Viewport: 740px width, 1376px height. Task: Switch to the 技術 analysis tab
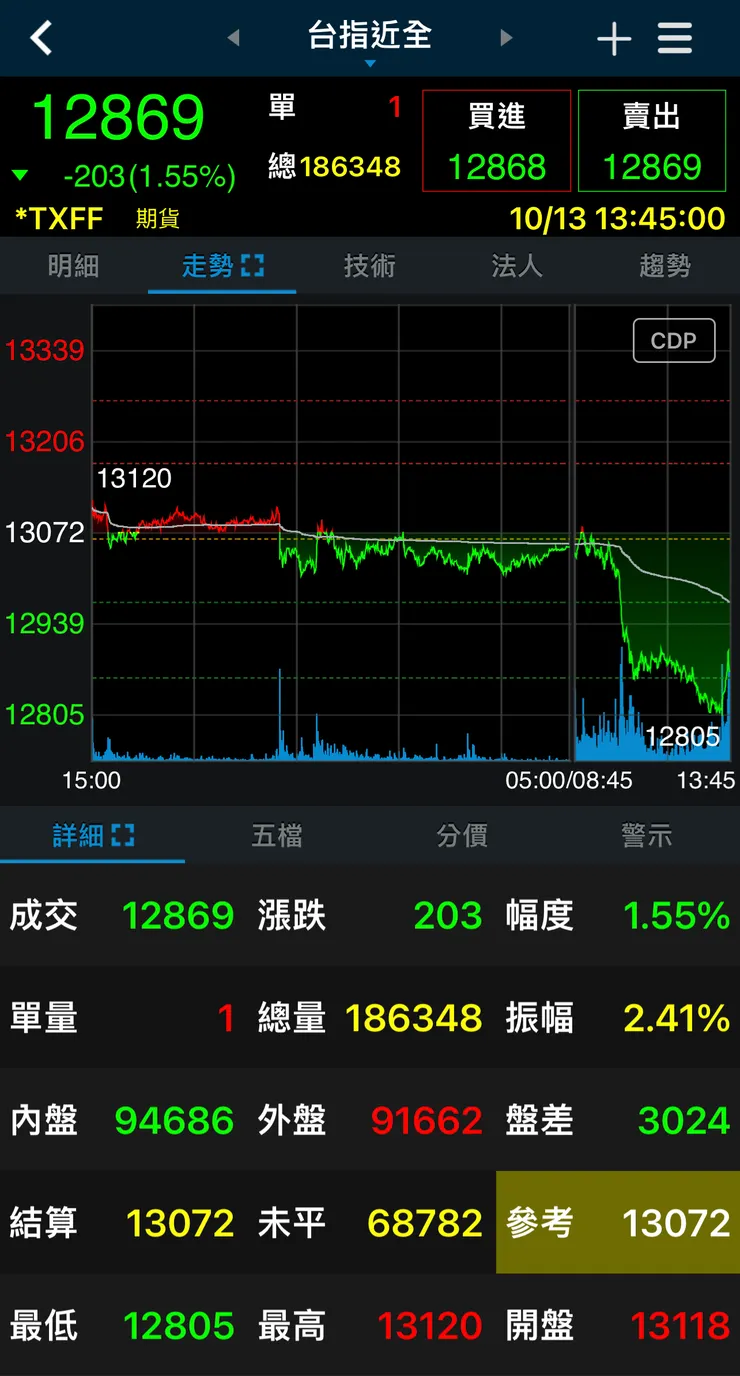(x=369, y=267)
